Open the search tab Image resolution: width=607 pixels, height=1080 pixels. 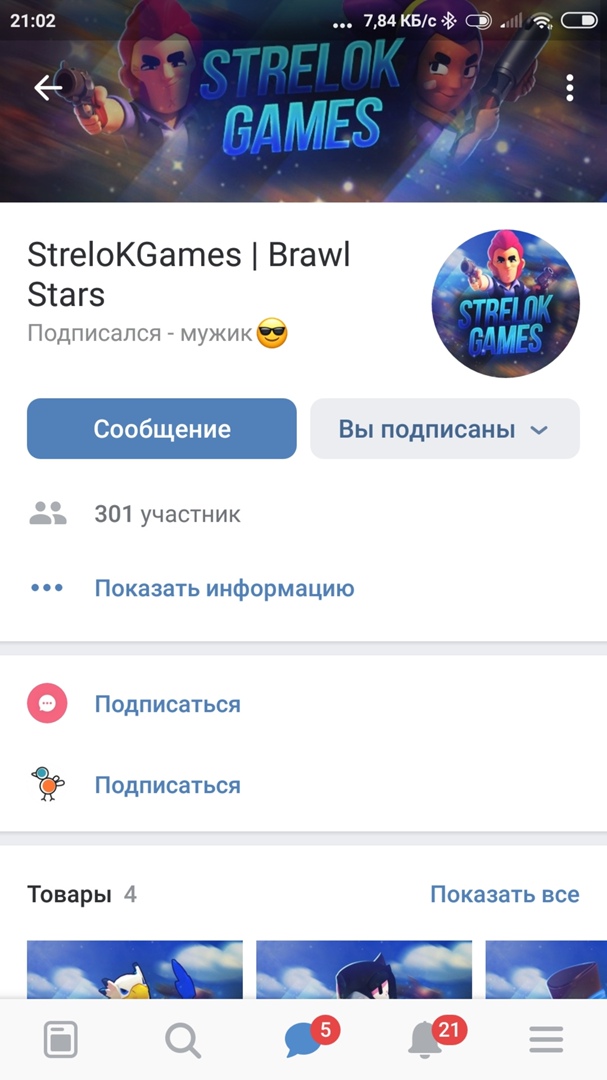182,1041
